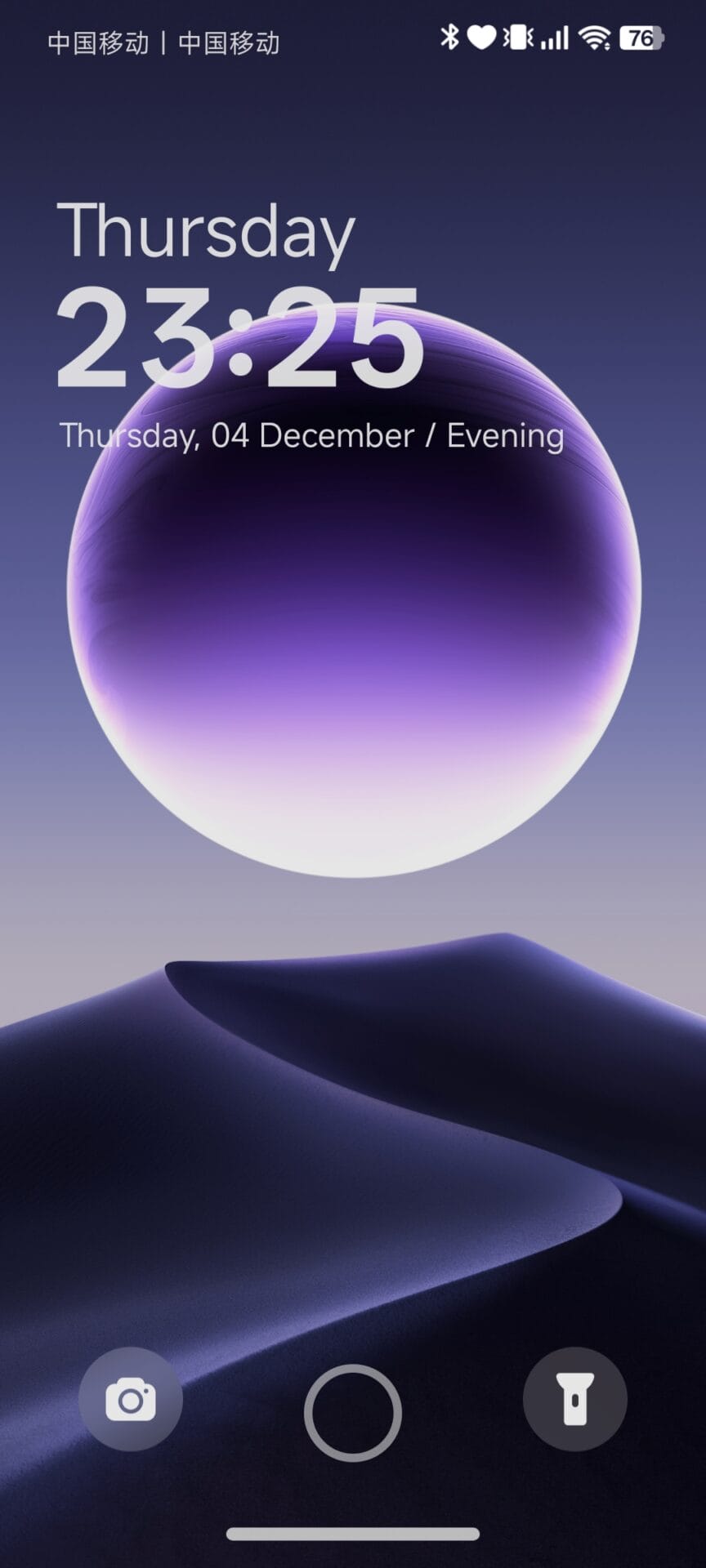Turn on the flashlight
Image resolution: width=706 pixels, height=1568 pixels.
574,1399
